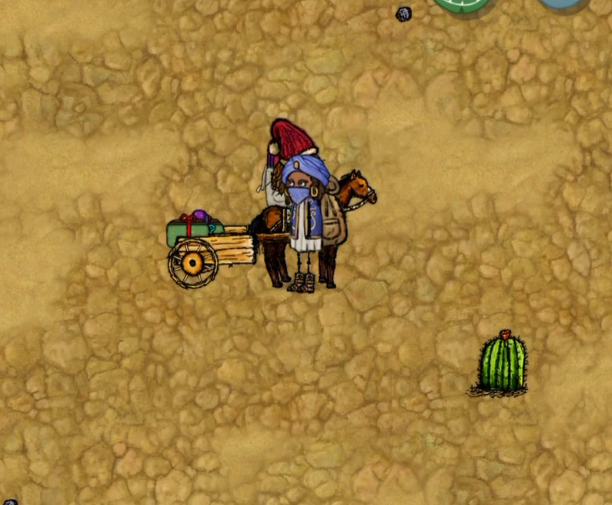
Task: Tap the turbaned character riding the horse
Action: [x=305, y=200]
